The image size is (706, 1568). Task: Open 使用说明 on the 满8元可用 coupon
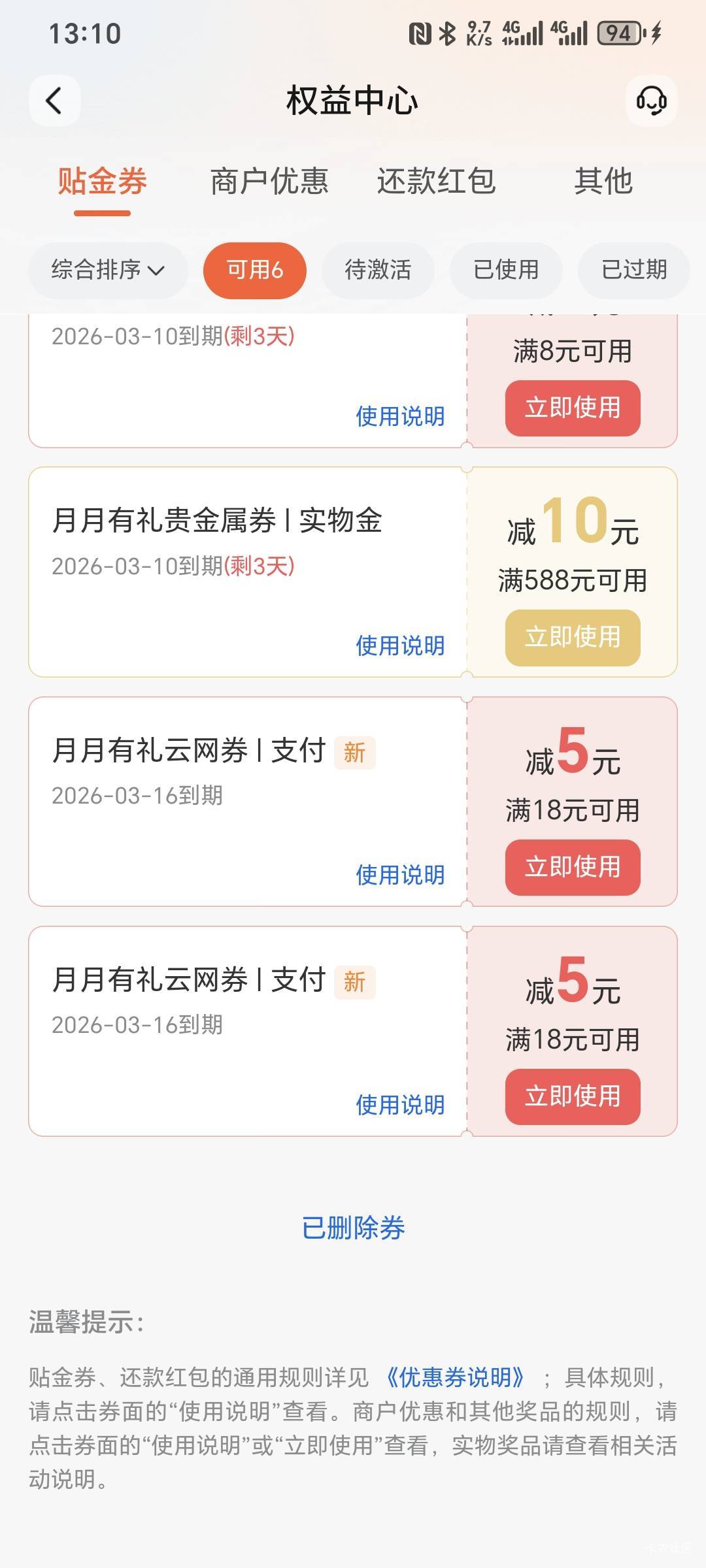coord(400,416)
